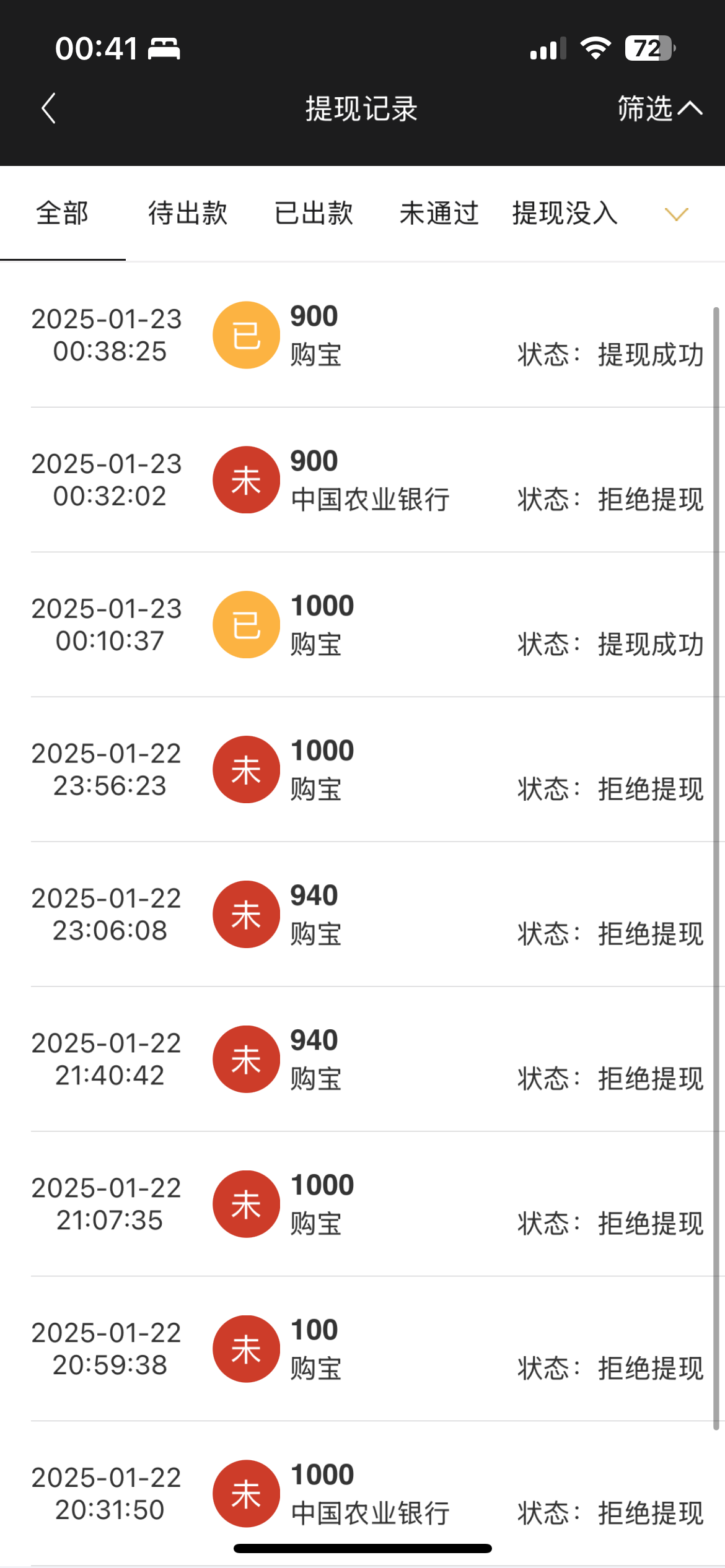
Task: Show the 未通过 records tab
Action: (439, 214)
